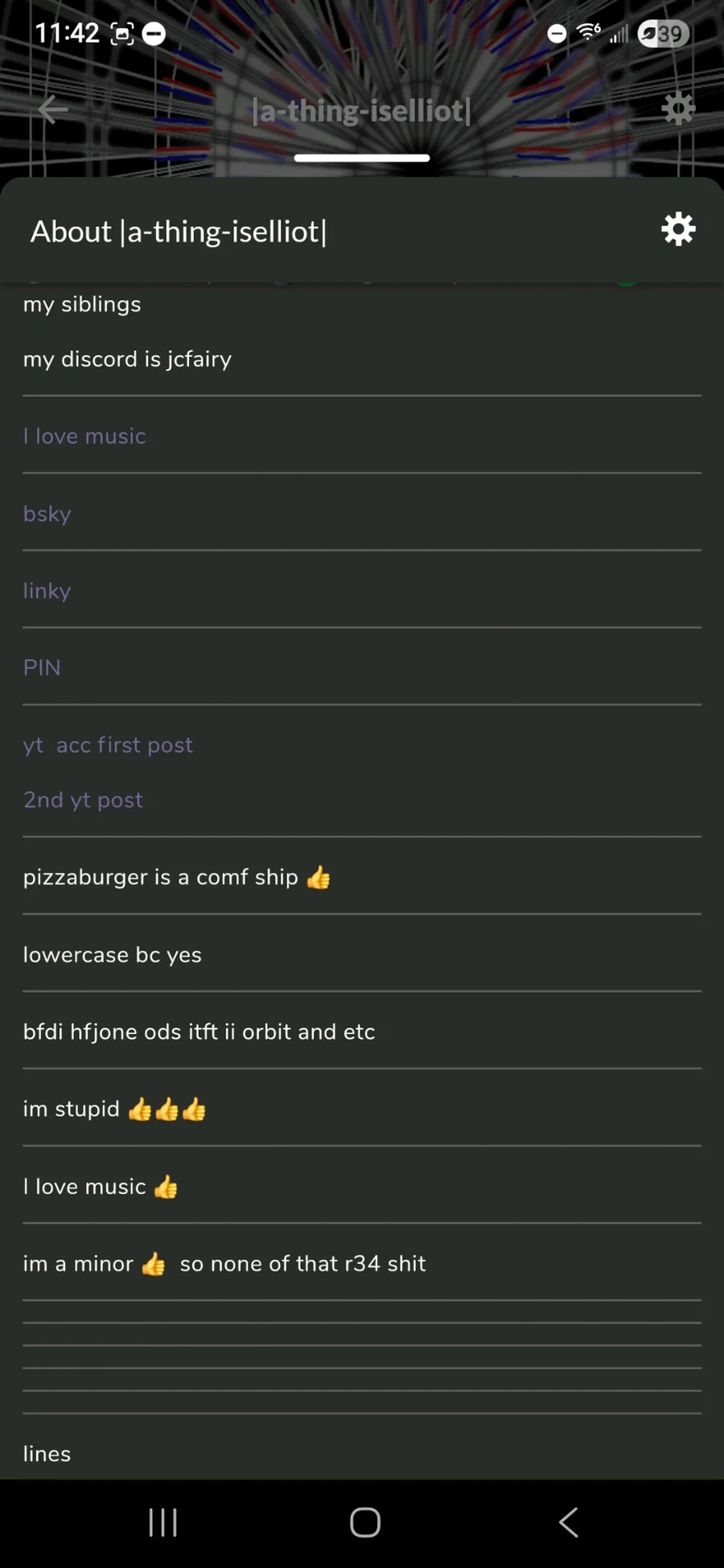Open the '2nd yt post' link

(83, 800)
